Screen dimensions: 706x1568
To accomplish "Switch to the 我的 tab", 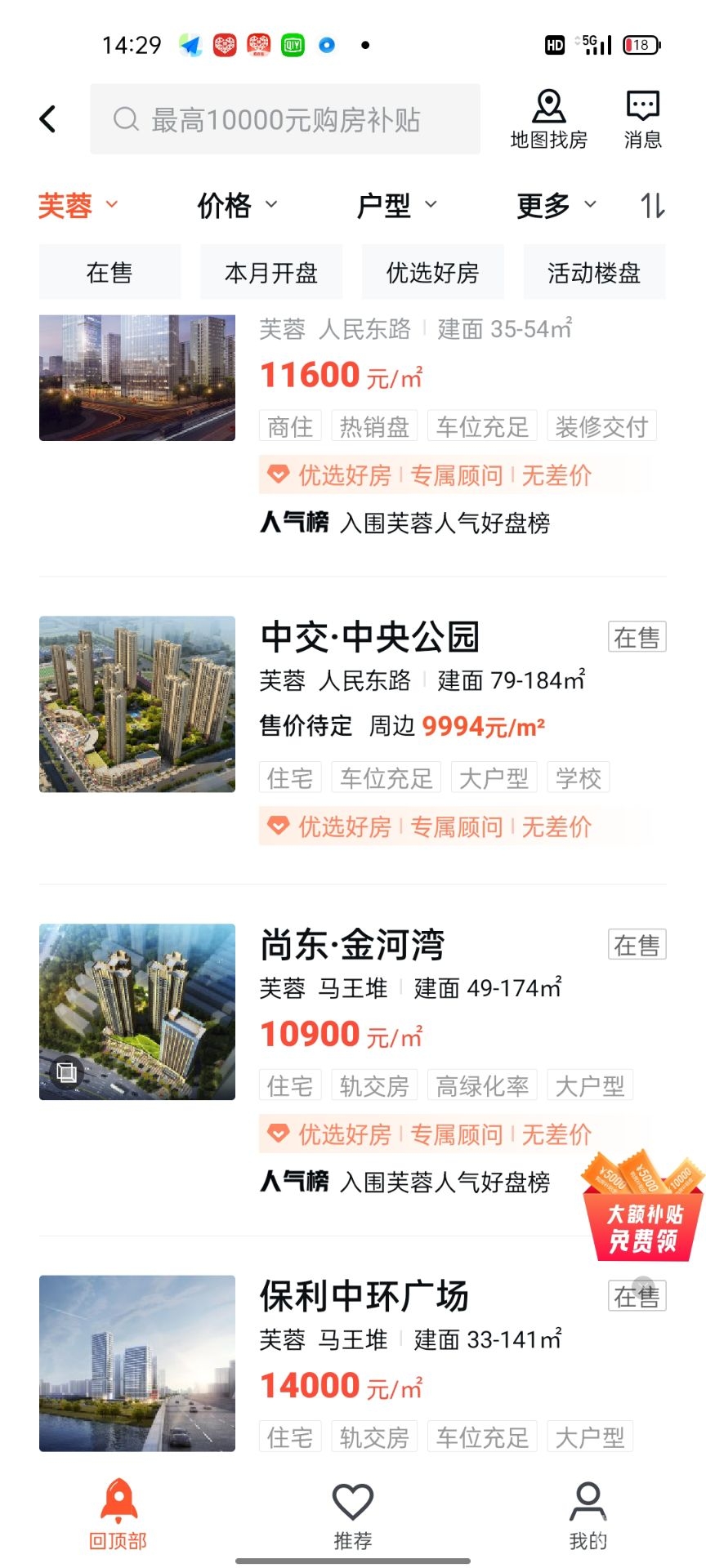I will click(588, 1515).
